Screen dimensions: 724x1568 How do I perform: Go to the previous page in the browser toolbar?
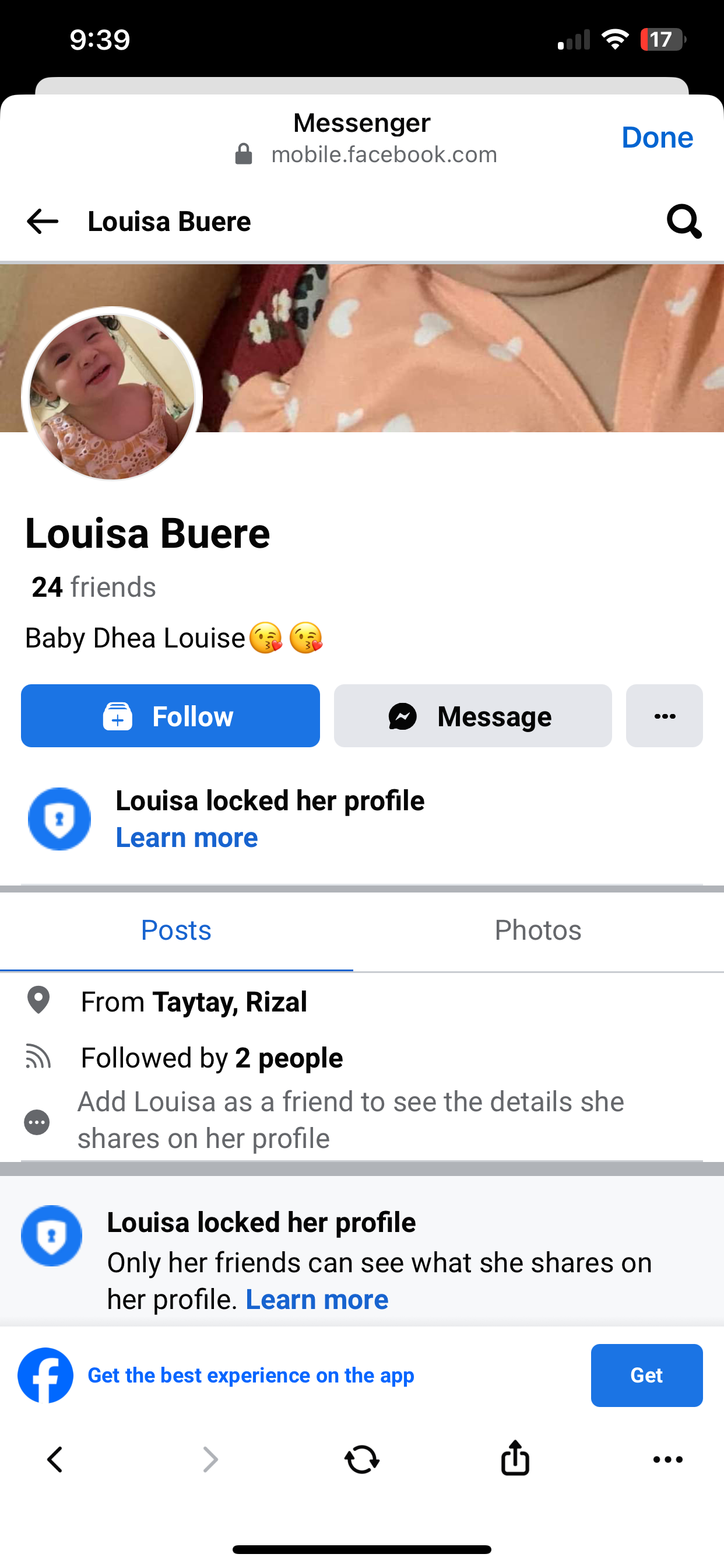(55, 1459)
